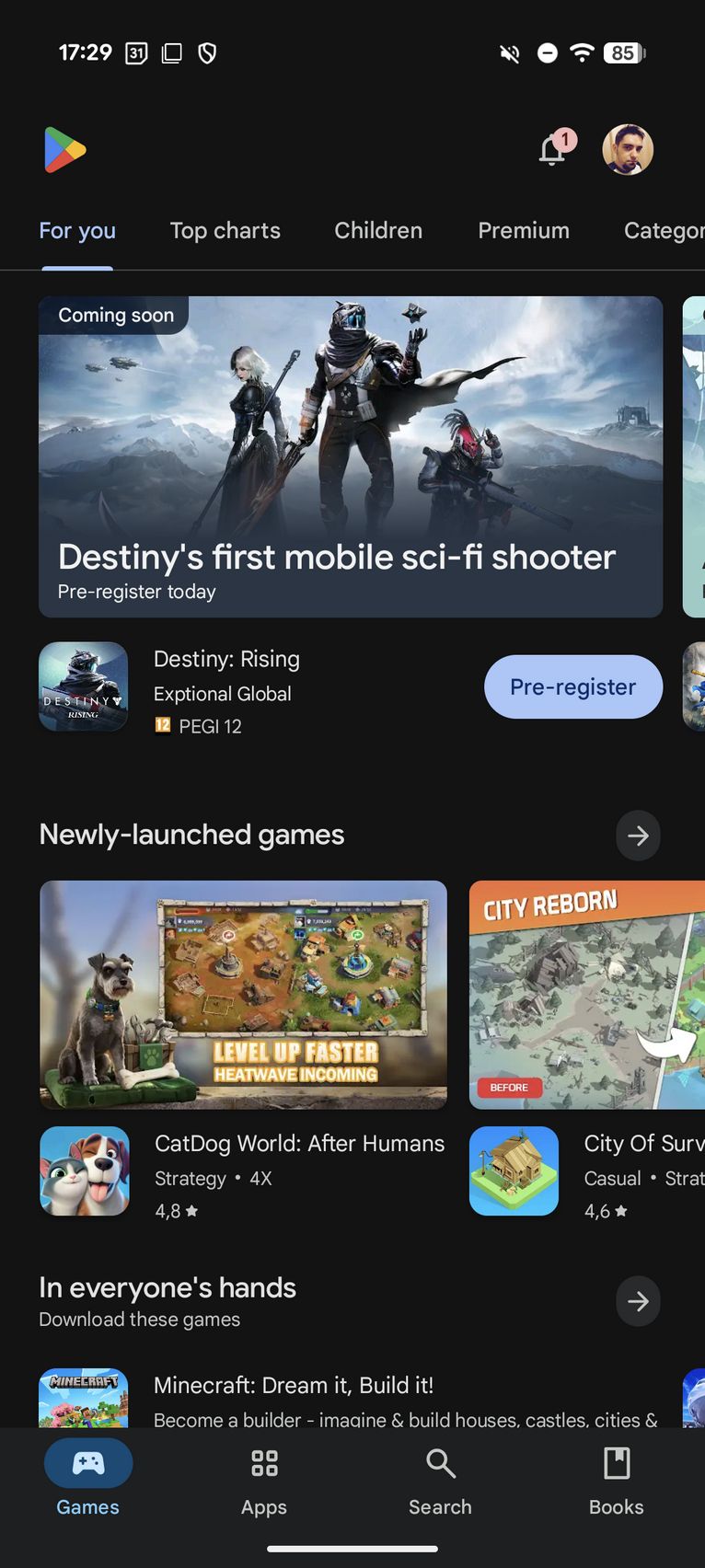The height and width of the screenshot is (1568, 705).
Task: Switch to the Top charts tab
Action: [x=225, y=231]
